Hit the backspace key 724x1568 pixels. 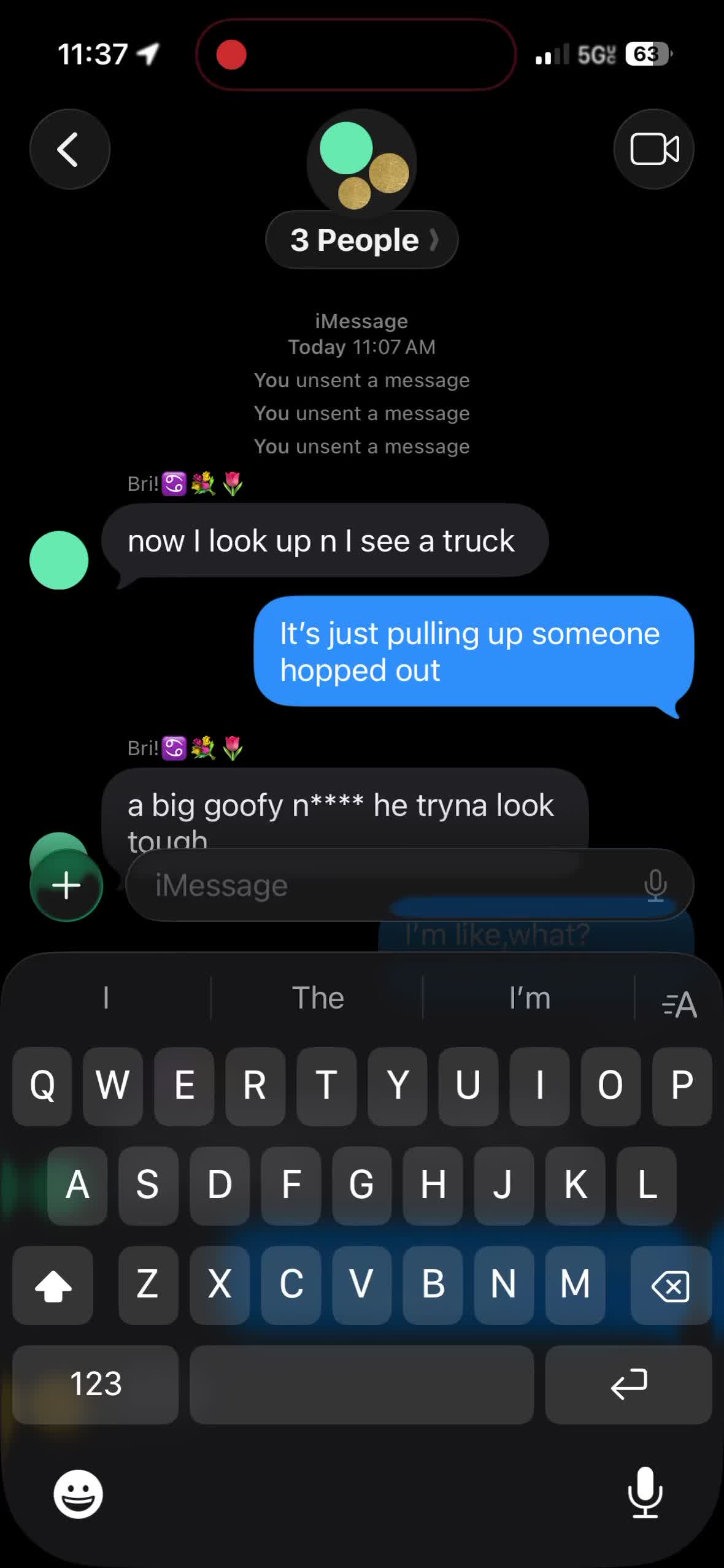(671, 1285)
